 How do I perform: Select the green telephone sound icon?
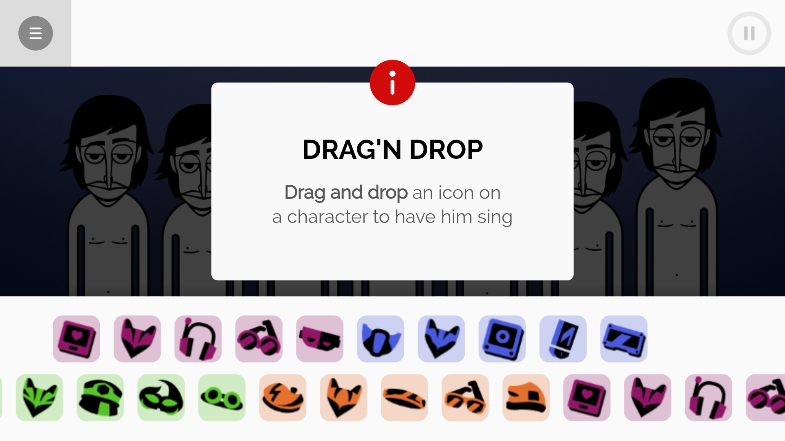point(100,398)
